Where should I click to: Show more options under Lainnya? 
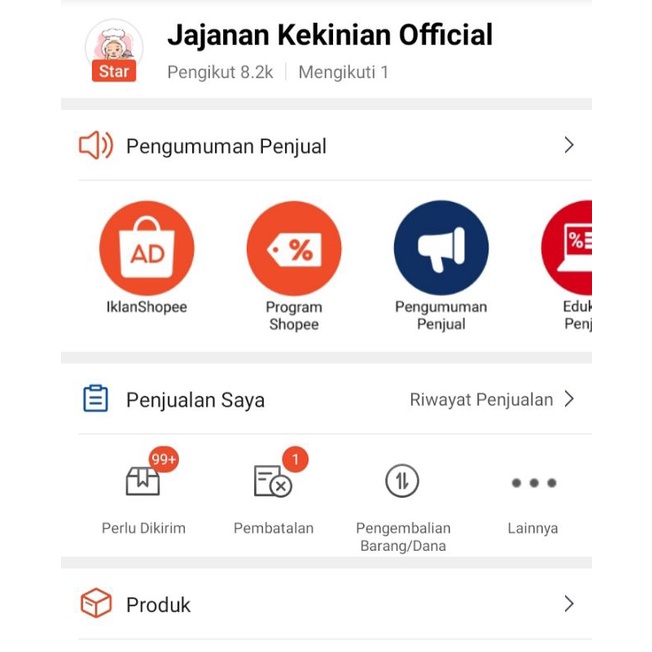(x=533, y=483)
